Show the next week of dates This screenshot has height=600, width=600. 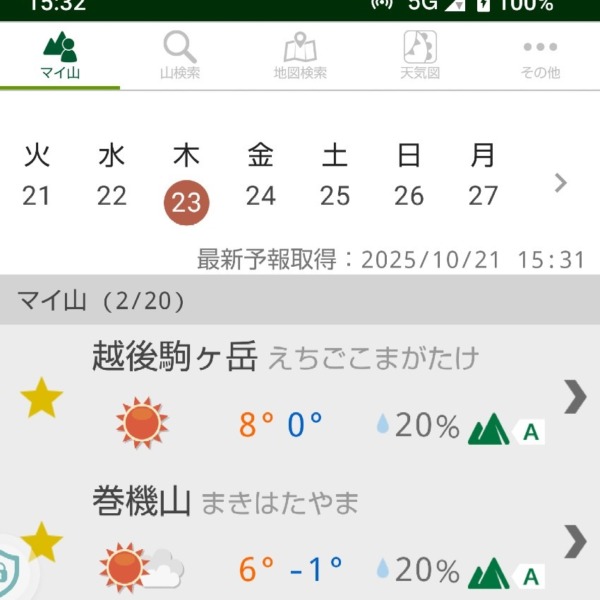(561, 182)
